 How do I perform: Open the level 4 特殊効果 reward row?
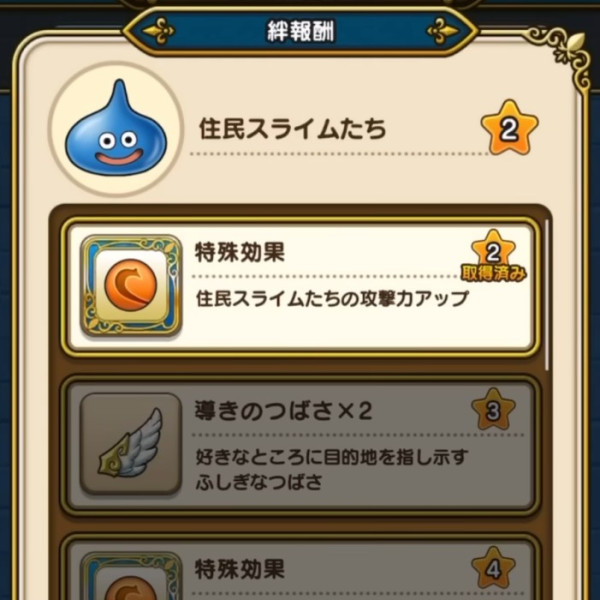tap(300, 570)
